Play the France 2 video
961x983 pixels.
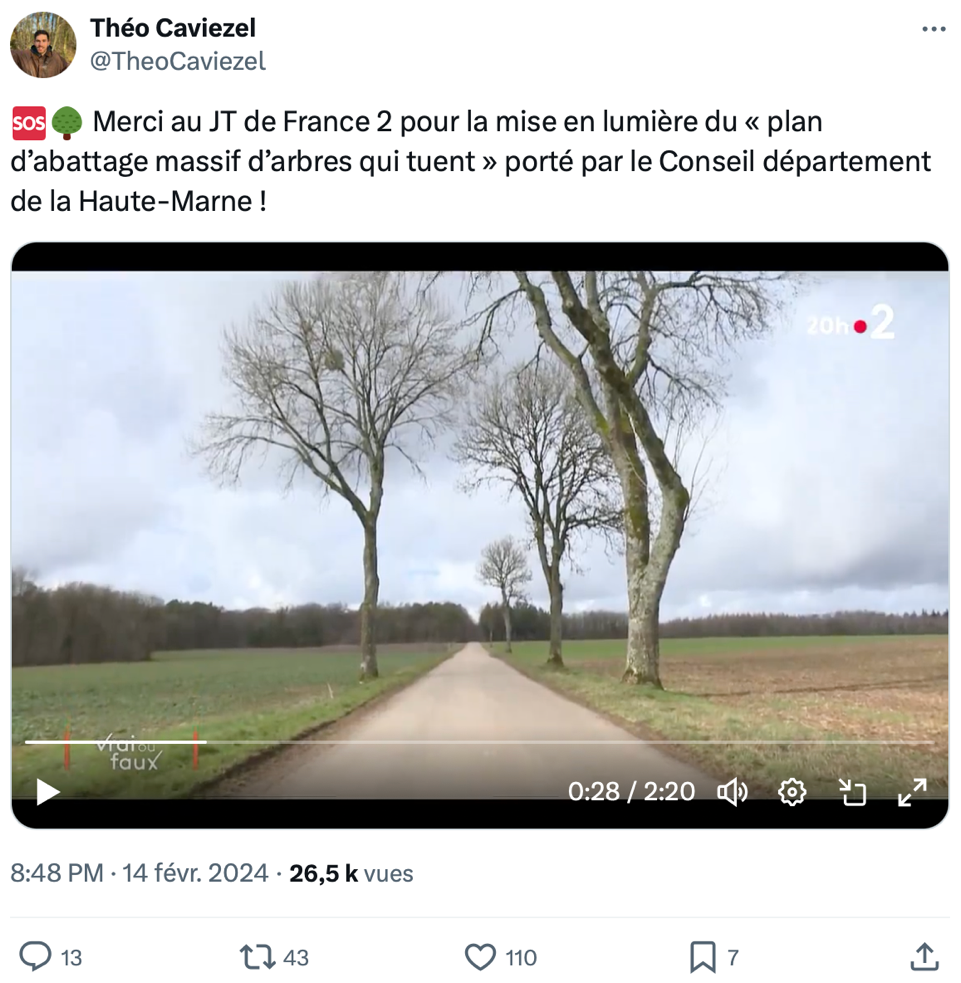coord(47,792)
